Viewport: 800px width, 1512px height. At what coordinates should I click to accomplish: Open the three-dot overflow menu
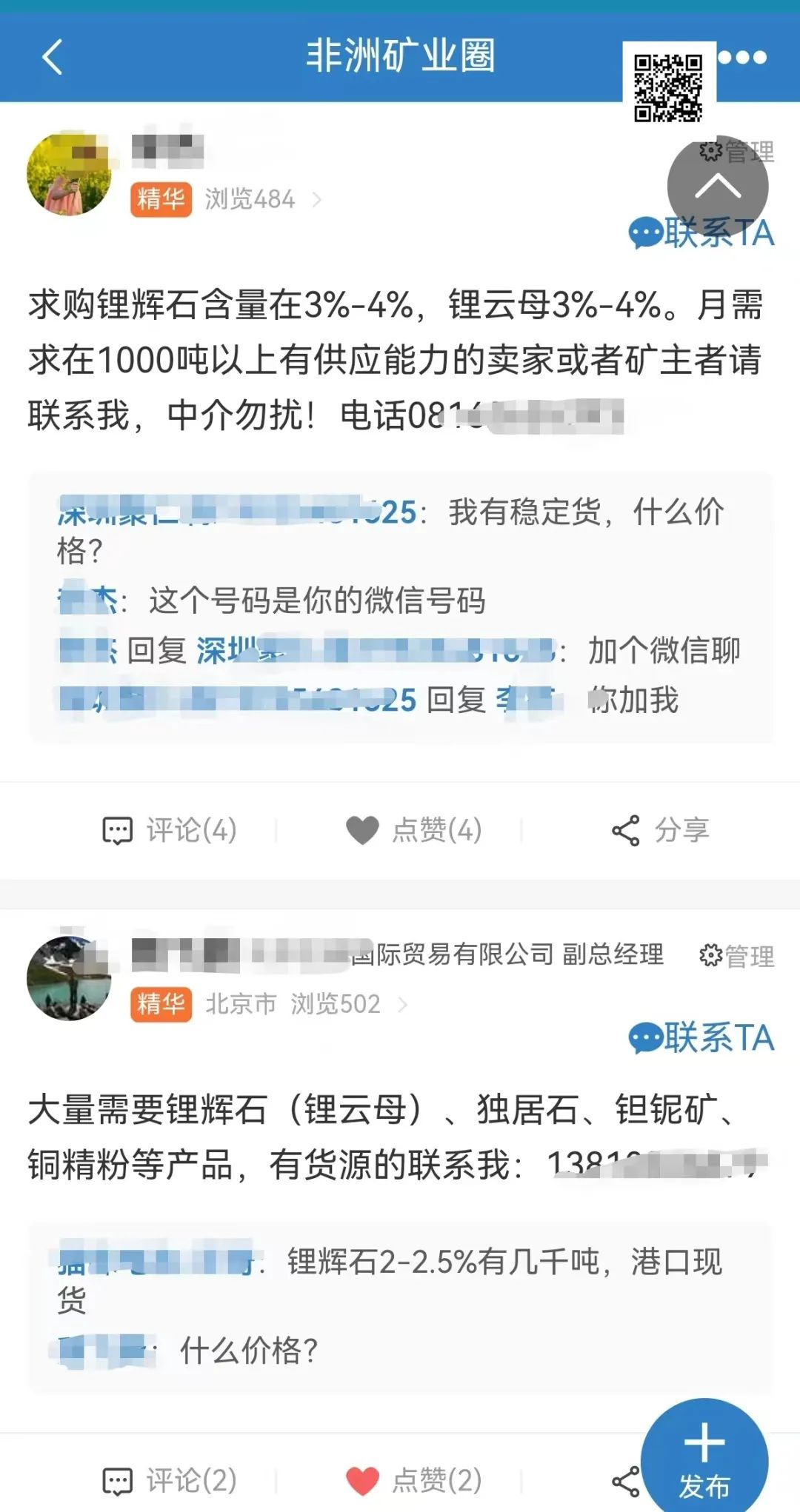click(x=742, y=57)
